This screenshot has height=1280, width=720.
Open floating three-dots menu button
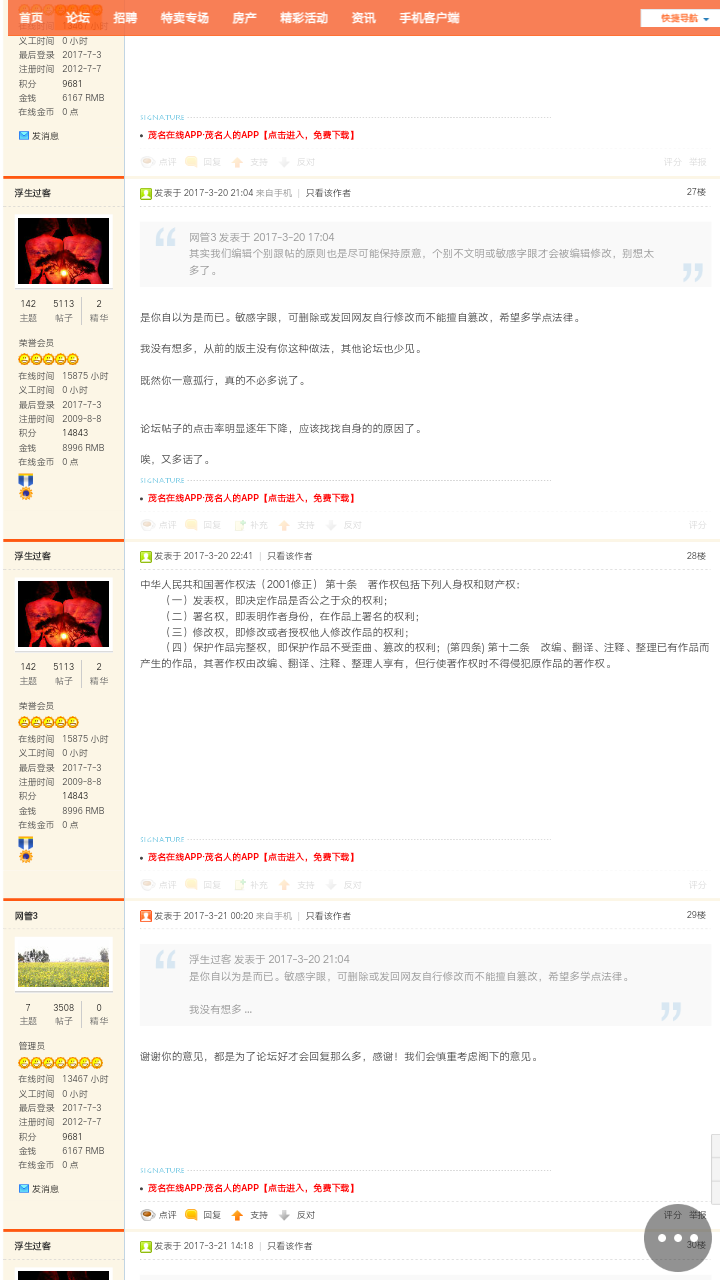pos(678,1238)
